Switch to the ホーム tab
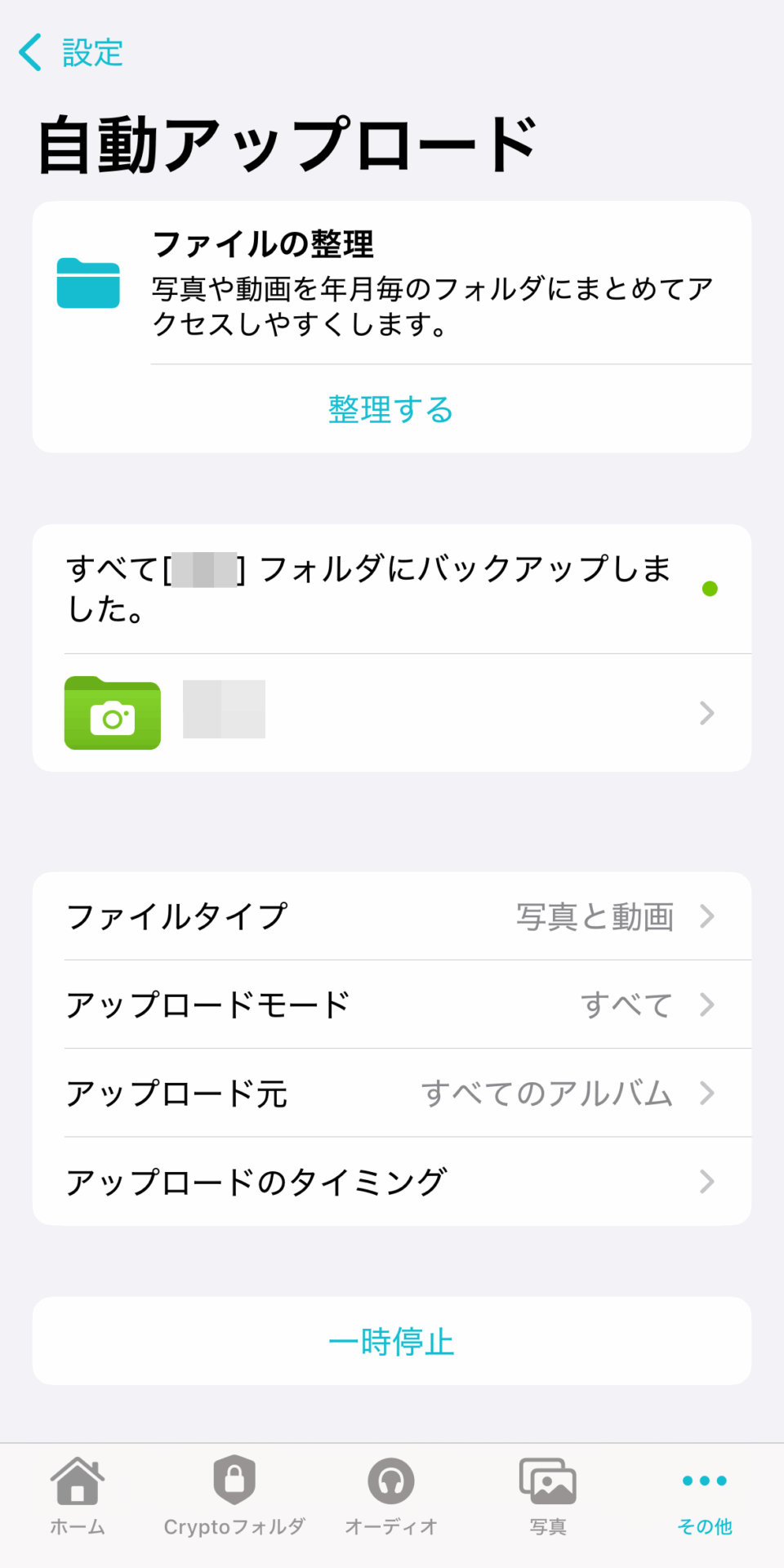The height and width of the screenshot is (1568, 784). coord(78,1494)
